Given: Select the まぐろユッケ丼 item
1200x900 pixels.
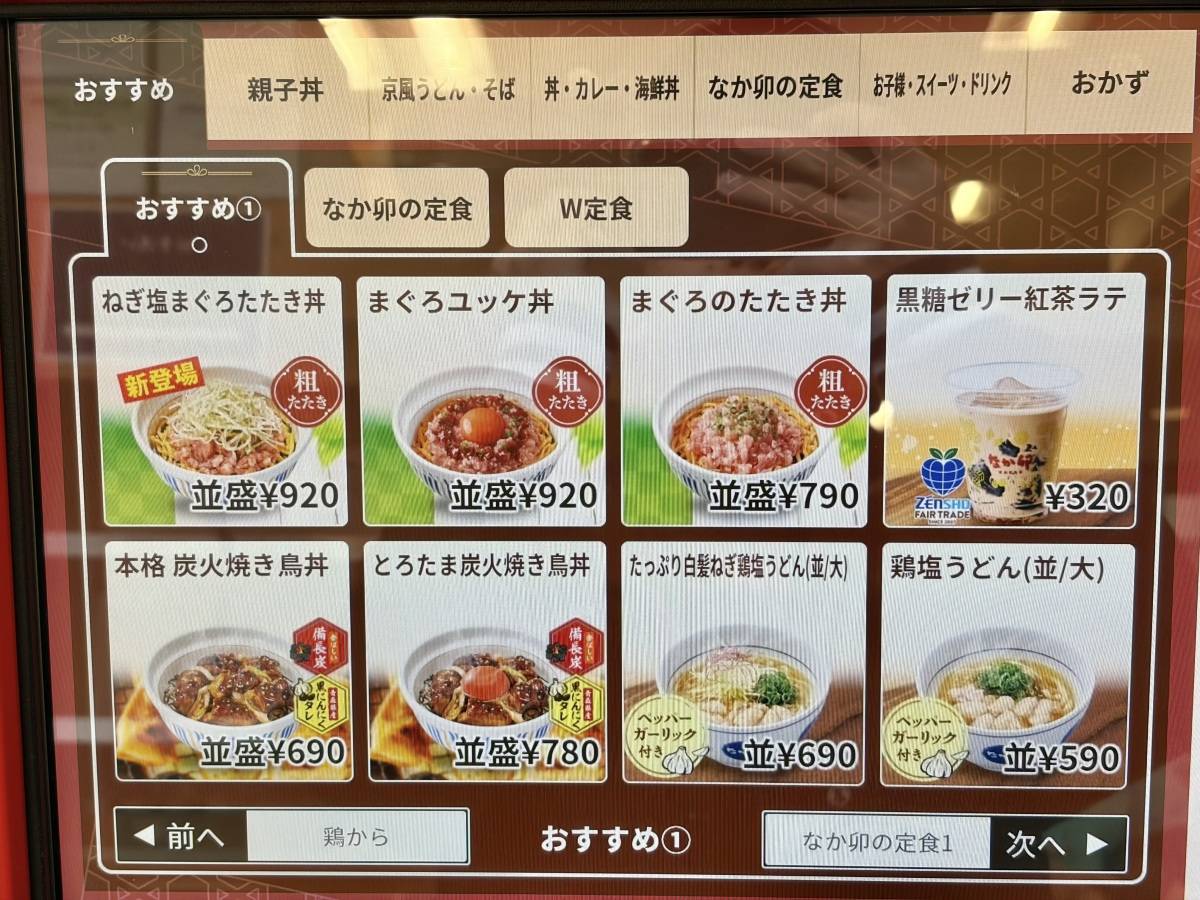Looking at the screenshot, I should 481,402.
